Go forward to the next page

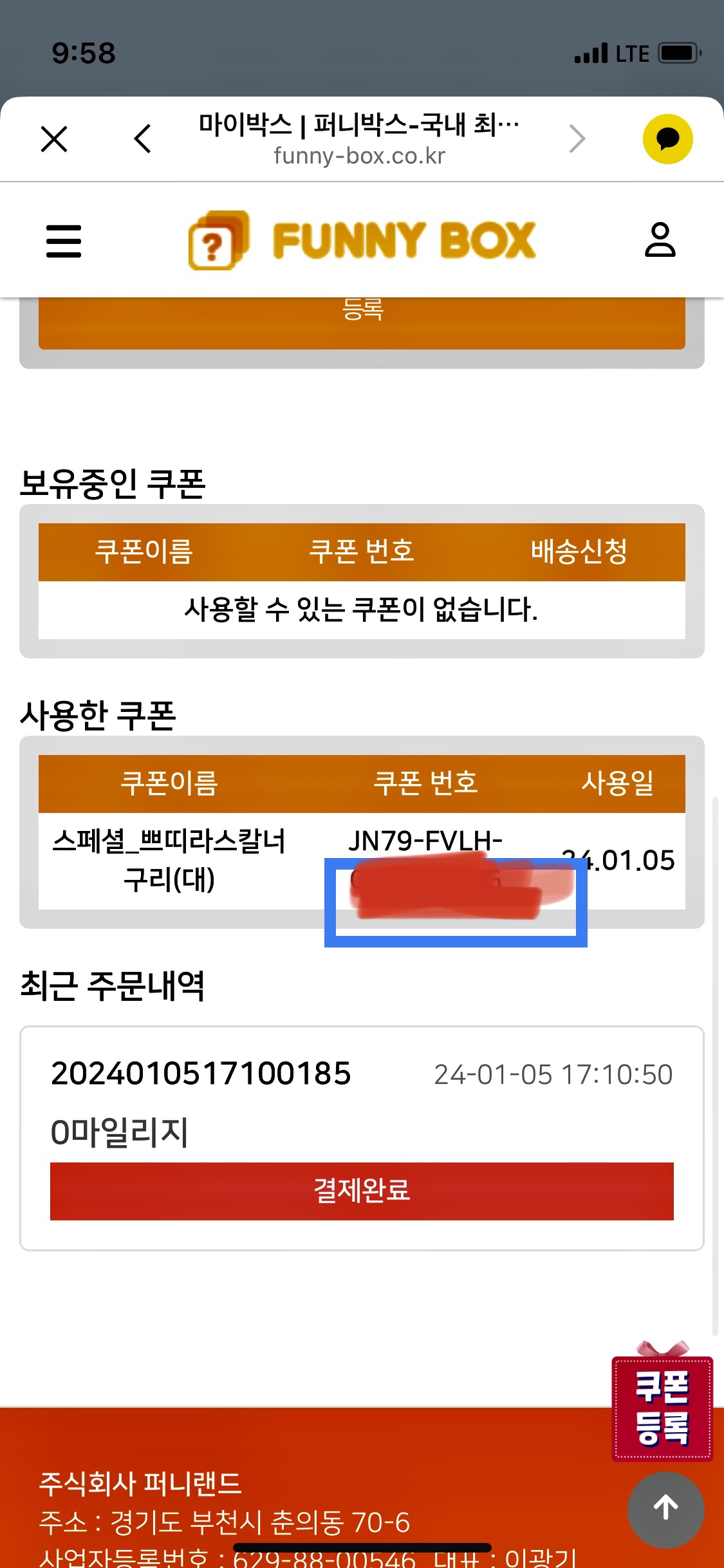(577, 139)
